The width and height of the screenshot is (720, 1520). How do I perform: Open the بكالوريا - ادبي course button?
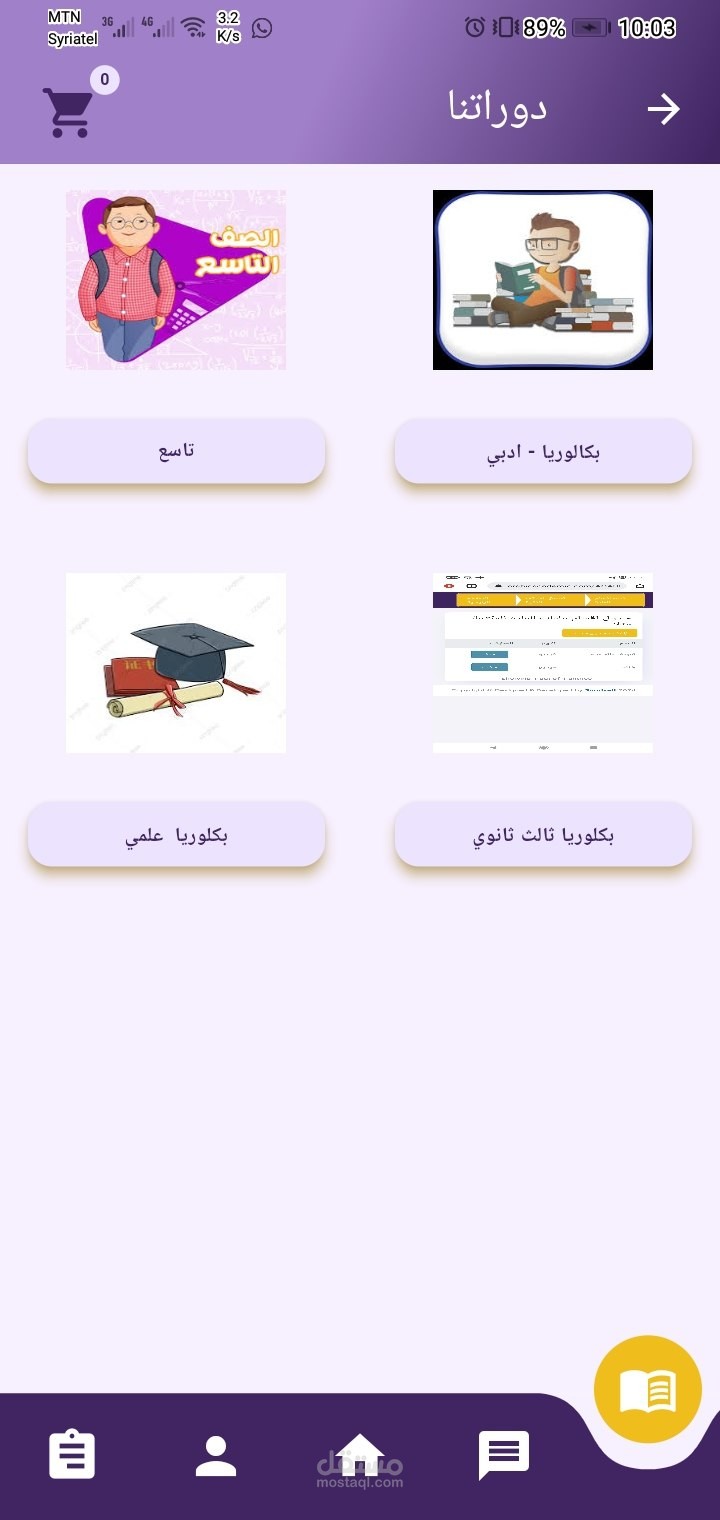click(543, 451)
